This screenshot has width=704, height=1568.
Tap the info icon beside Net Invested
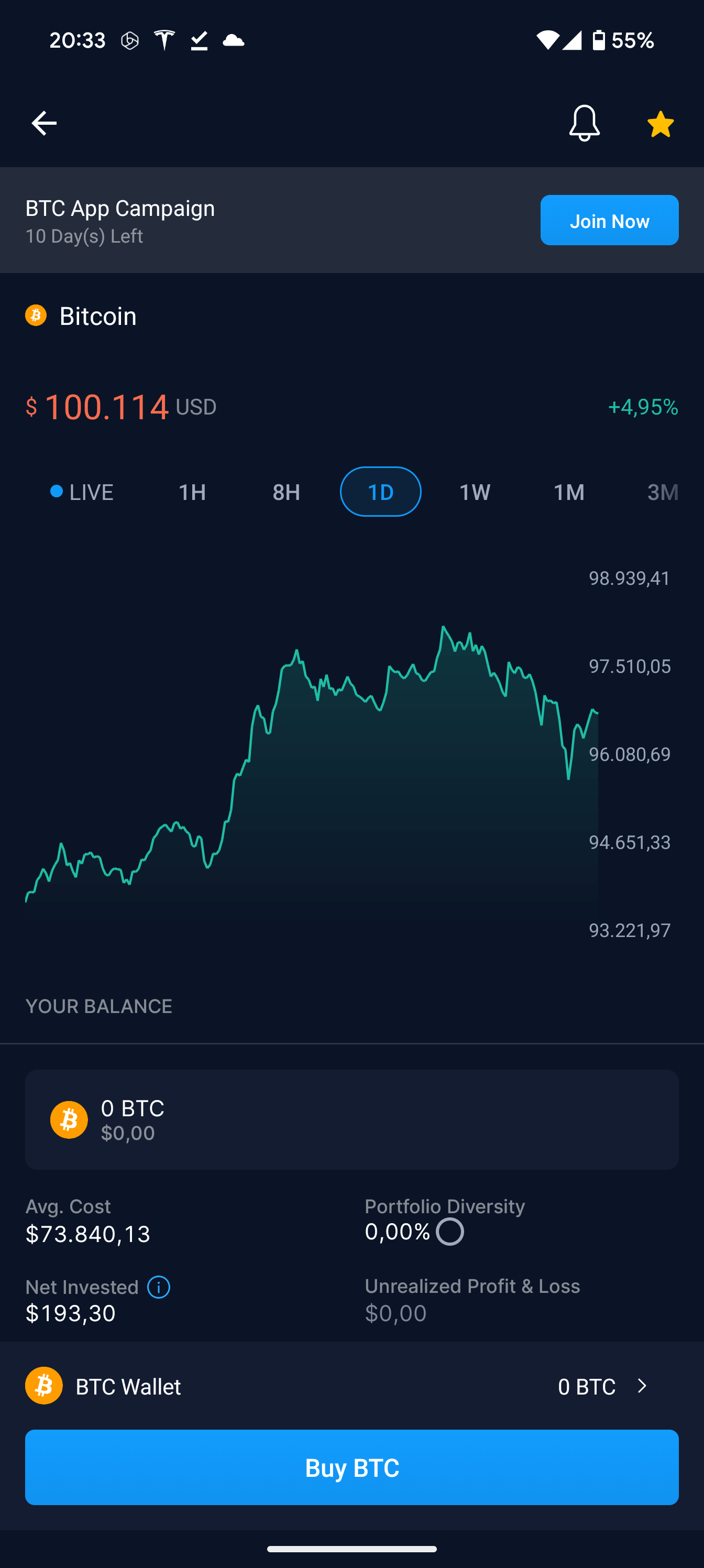click(158, 1287)
